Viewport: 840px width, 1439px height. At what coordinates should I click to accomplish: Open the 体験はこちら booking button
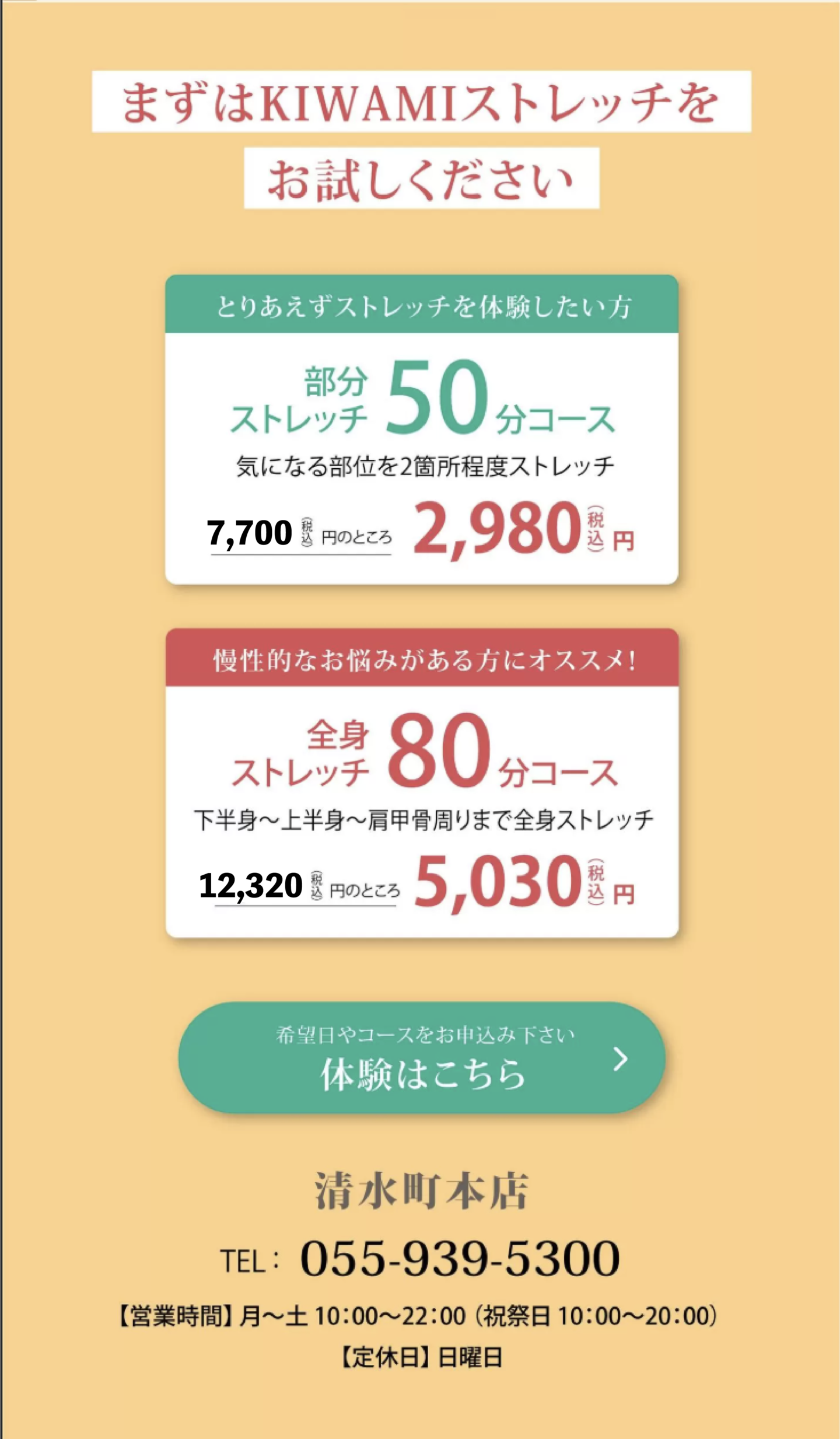coord(421,1057)
